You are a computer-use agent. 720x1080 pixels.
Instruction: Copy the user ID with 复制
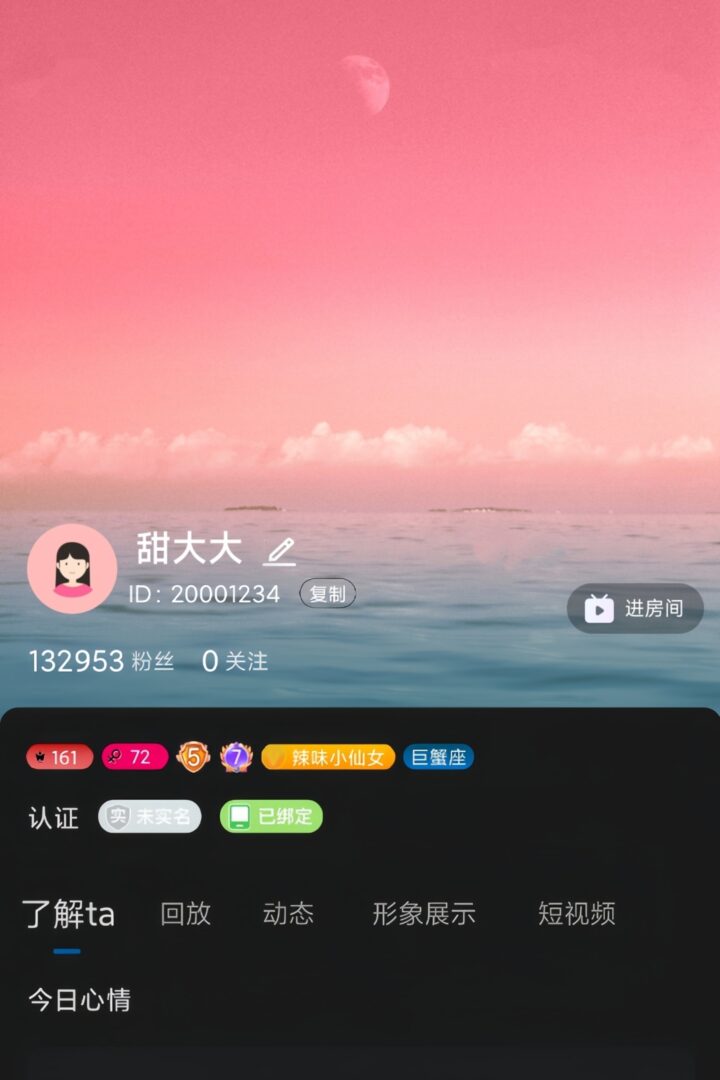327,594
